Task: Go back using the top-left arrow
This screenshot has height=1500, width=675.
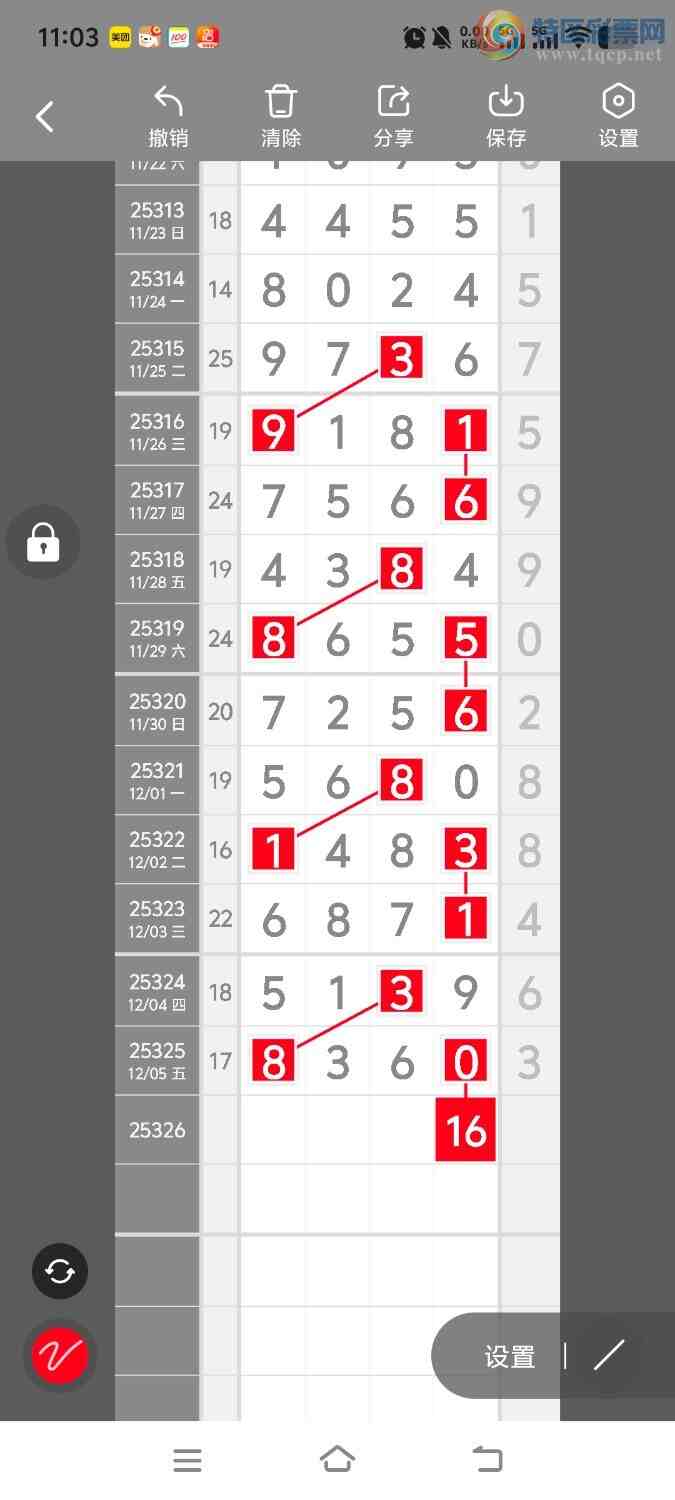Action: point(45,117)
